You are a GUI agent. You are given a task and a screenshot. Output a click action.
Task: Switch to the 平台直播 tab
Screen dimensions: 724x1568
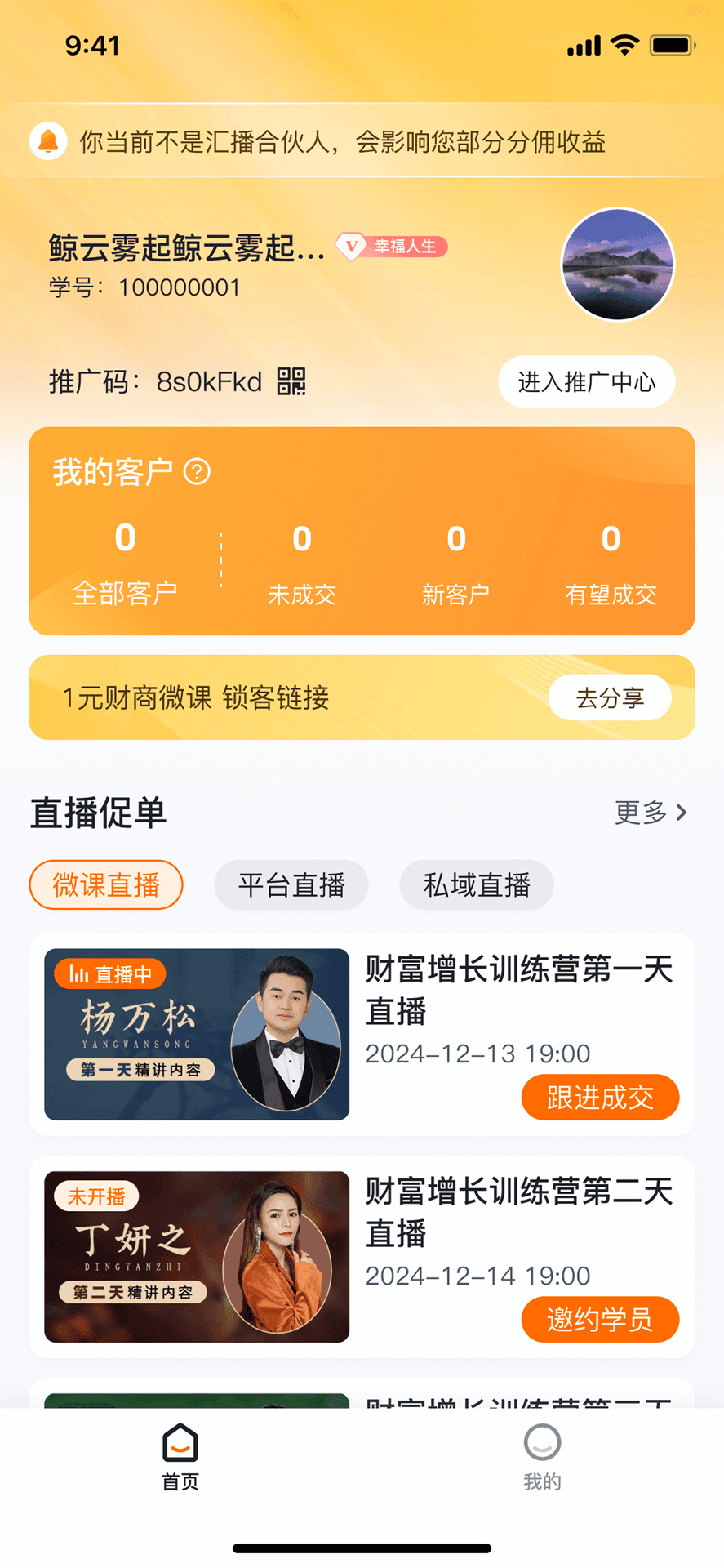click(x=291, y=884)
